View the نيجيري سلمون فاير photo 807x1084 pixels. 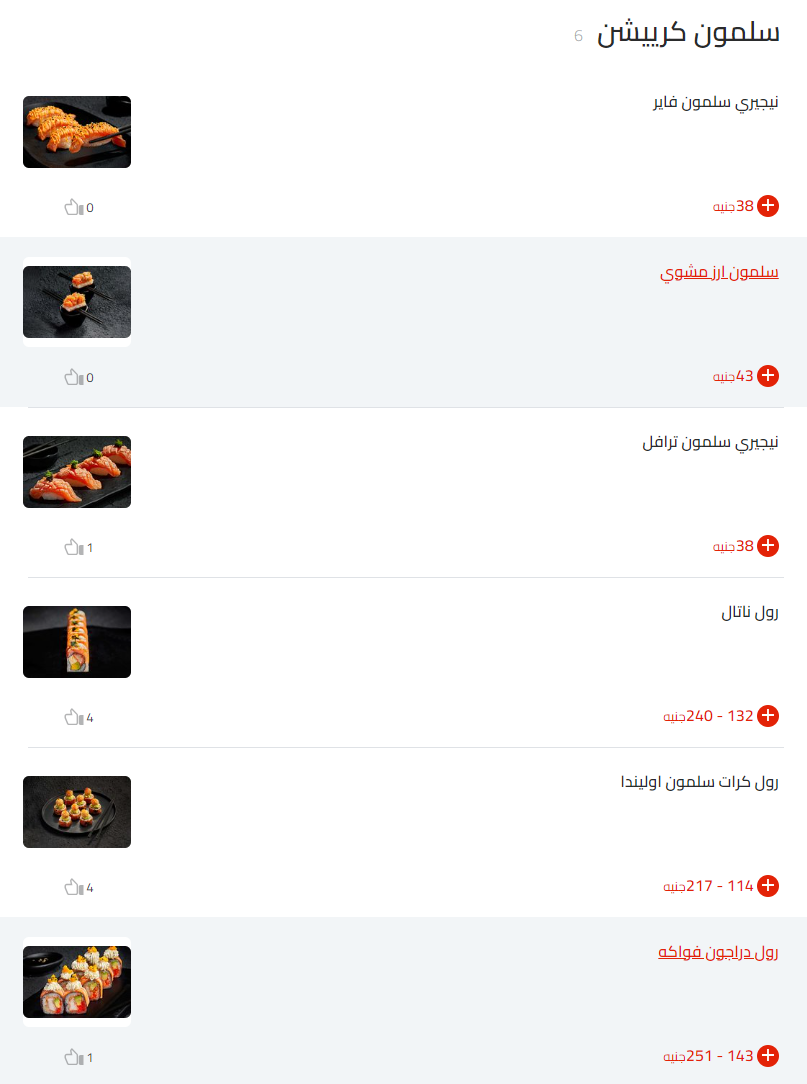(77, 131)
